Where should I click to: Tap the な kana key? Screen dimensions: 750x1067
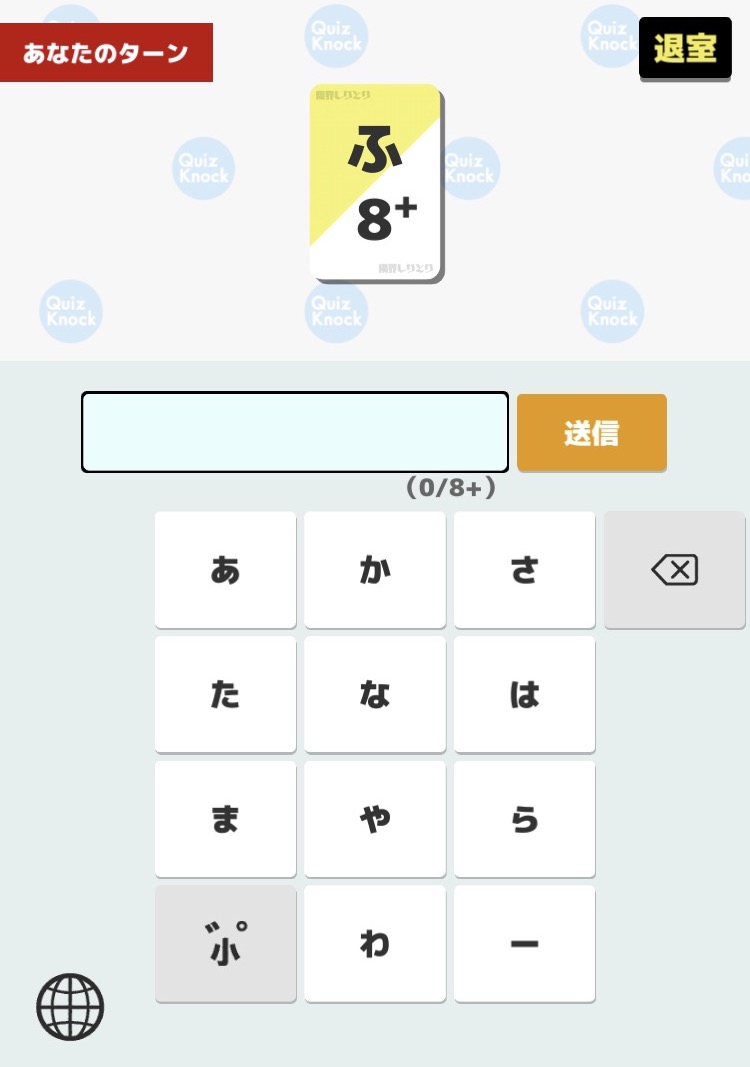pyautogui.click(x=375, y=694)
